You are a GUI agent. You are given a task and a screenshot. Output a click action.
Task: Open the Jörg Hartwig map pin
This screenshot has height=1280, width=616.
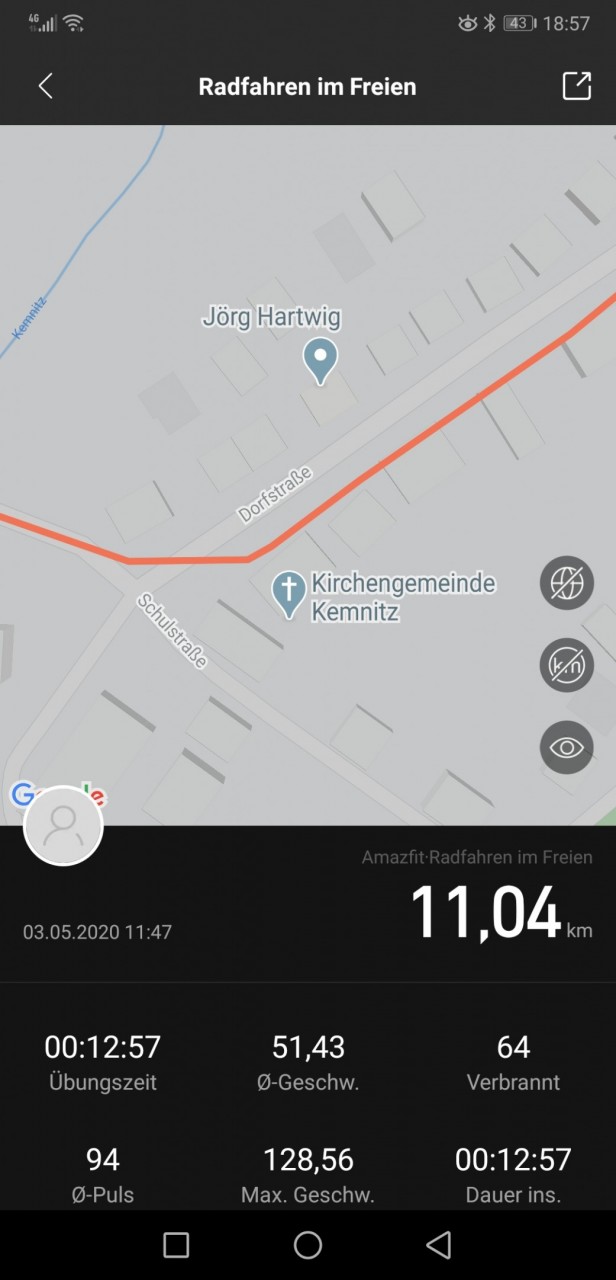(320, 361)
